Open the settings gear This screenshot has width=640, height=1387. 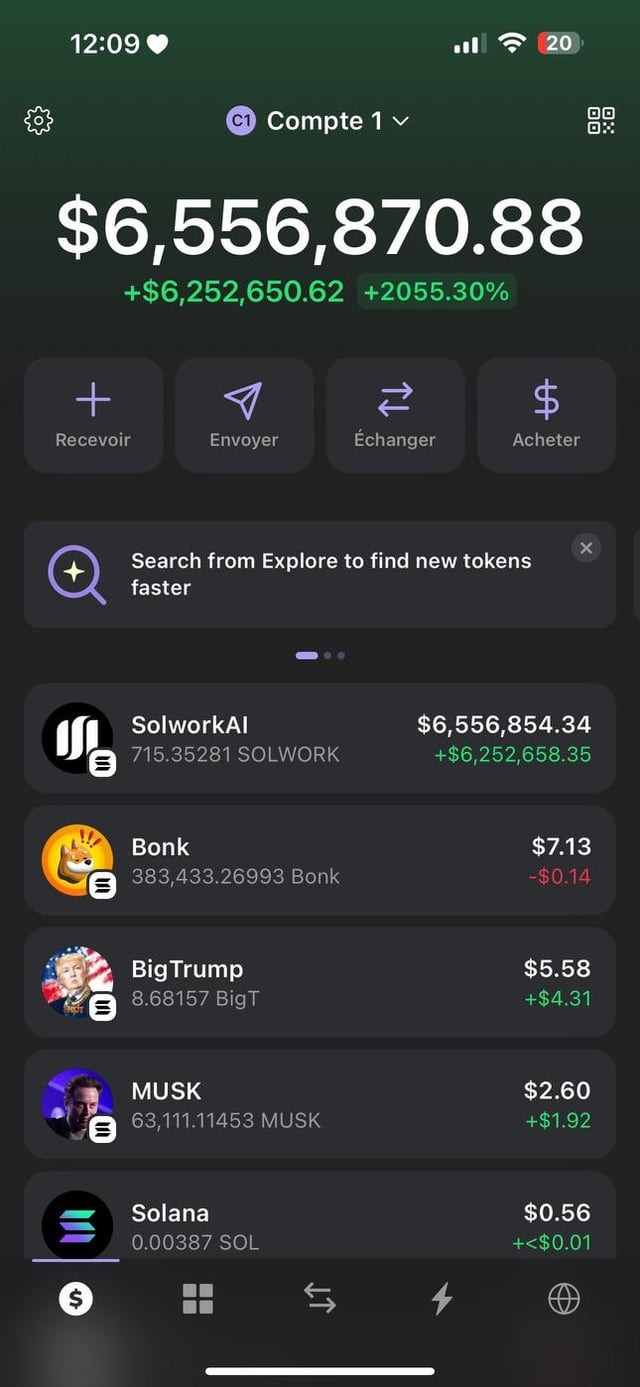click(38, 121)
